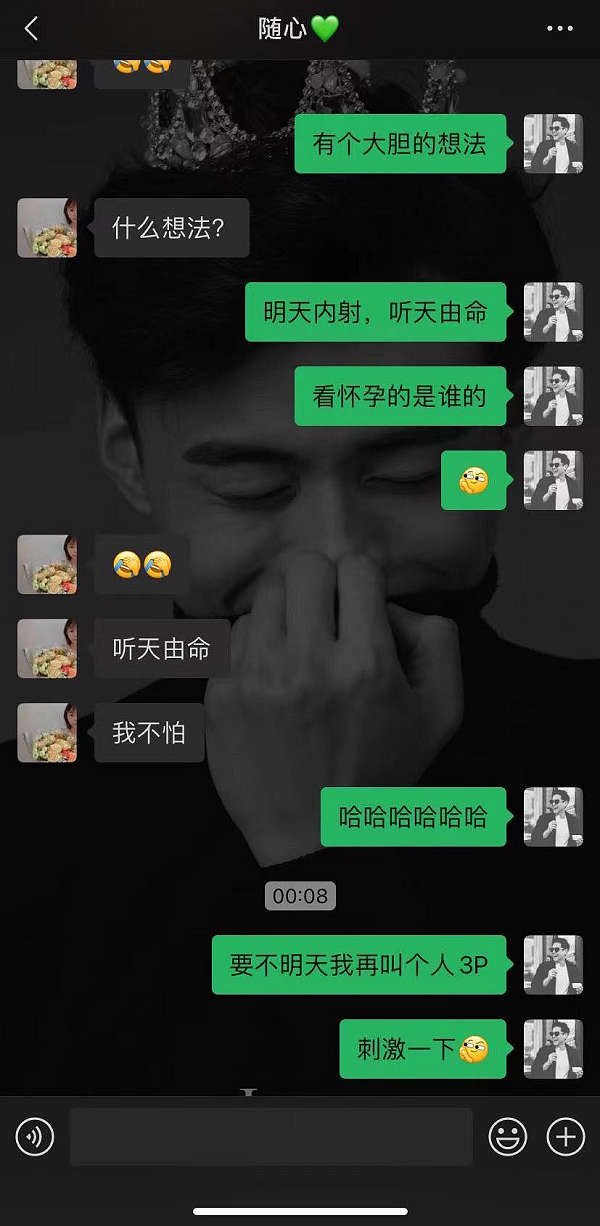
Task: Switch to voice message input
Action: pos(35,1137)
